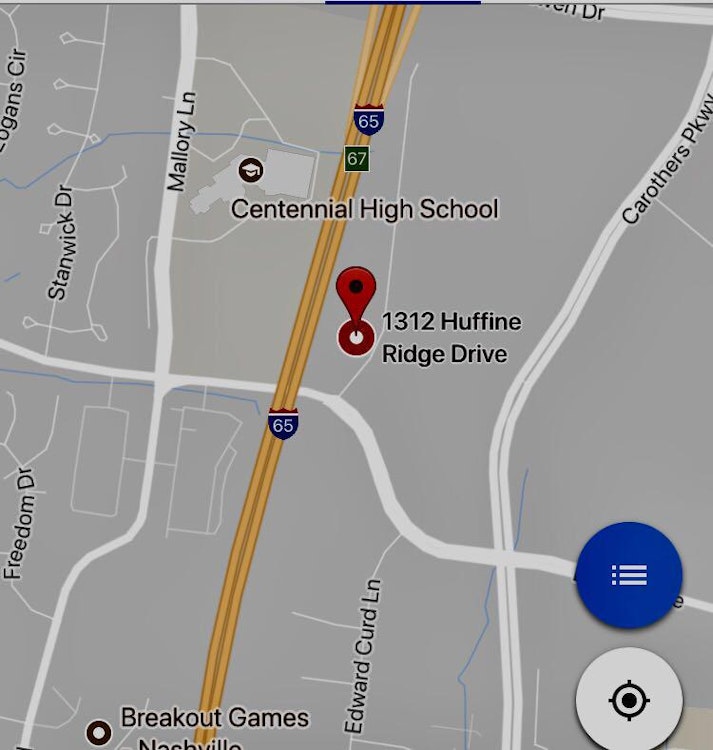
Task: Center the map on my location
Action: (629, 700)
